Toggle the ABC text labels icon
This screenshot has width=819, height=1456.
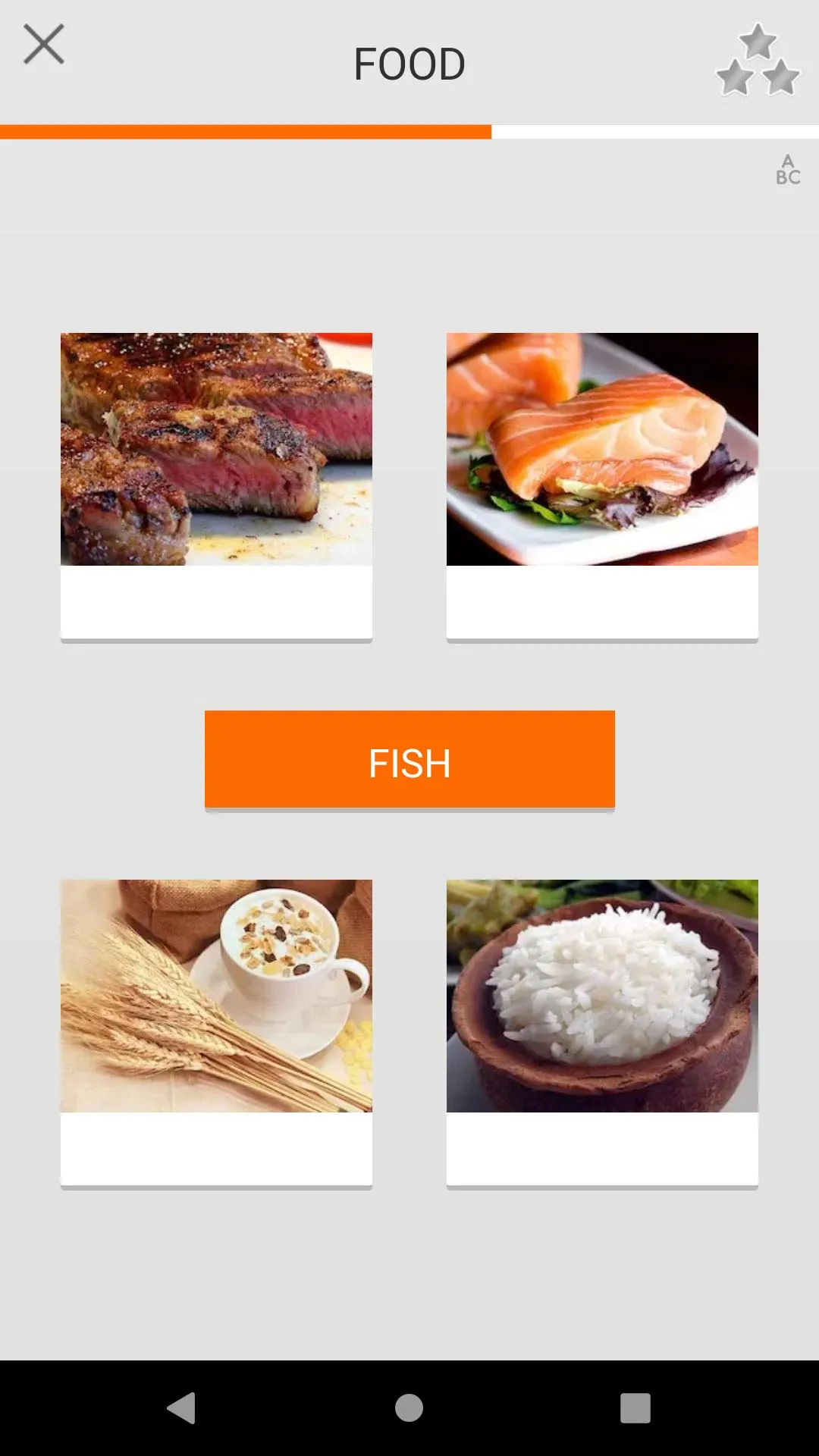788,169
